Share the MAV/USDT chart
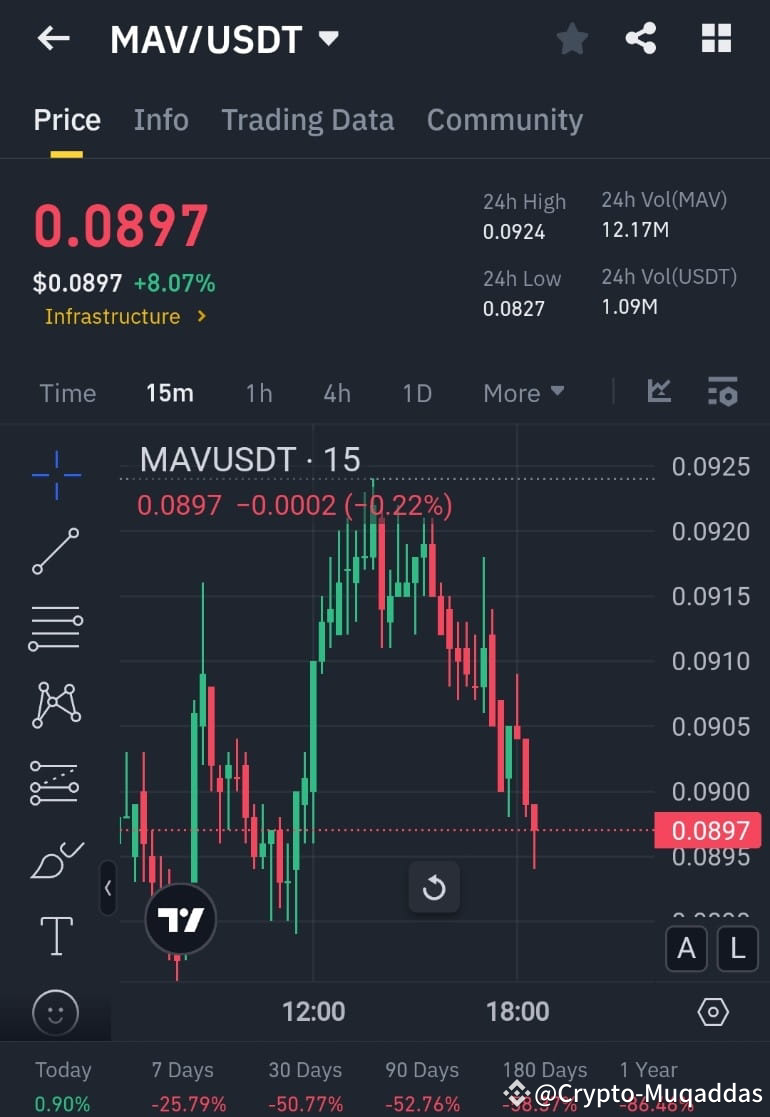Image resolution: width=770 pixels, height=1117 pixels. (x=641, y=38)
